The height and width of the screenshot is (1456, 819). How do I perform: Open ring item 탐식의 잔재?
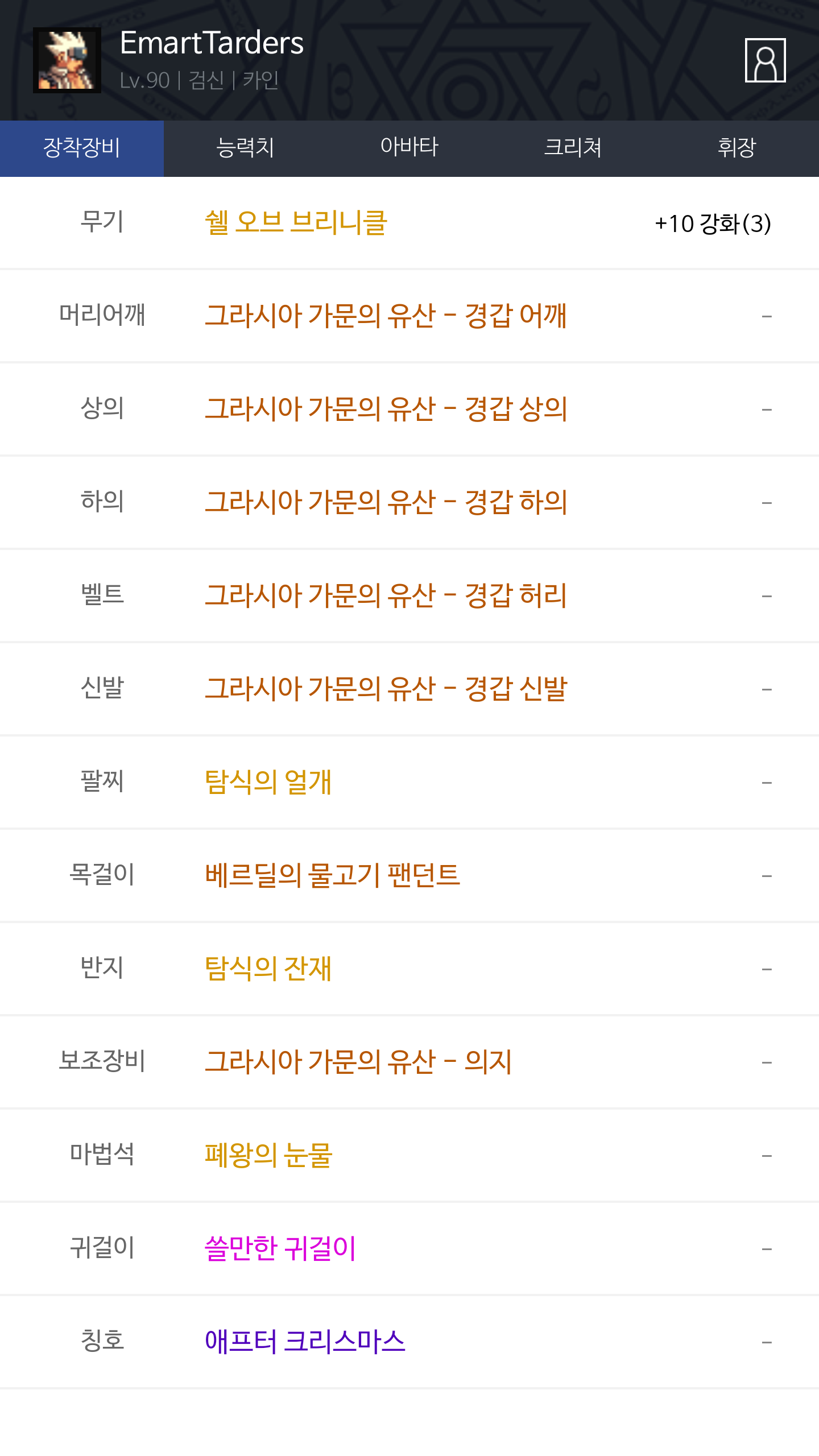coord(268,969)
